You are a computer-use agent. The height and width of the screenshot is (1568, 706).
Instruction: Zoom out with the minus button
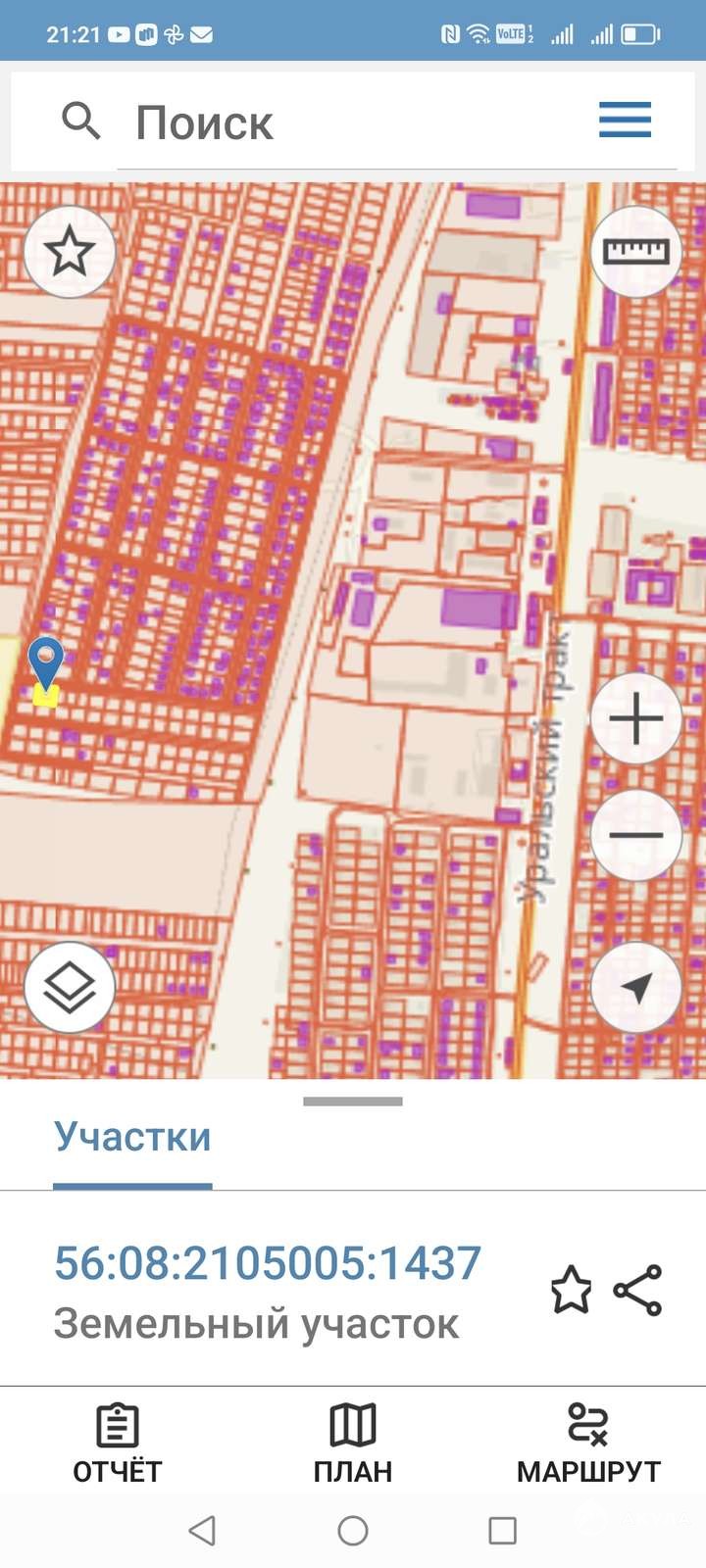coord(636,835)
